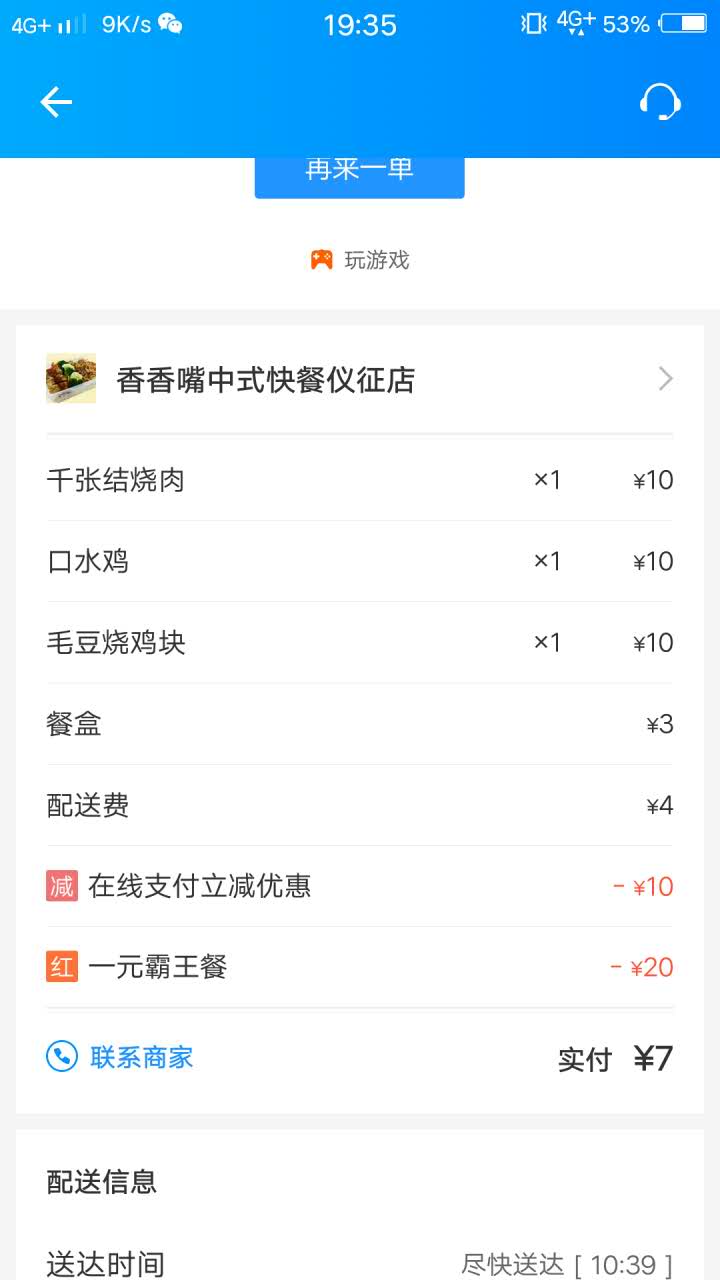Open 玩游戏 game link

click(x=360, y=260)
